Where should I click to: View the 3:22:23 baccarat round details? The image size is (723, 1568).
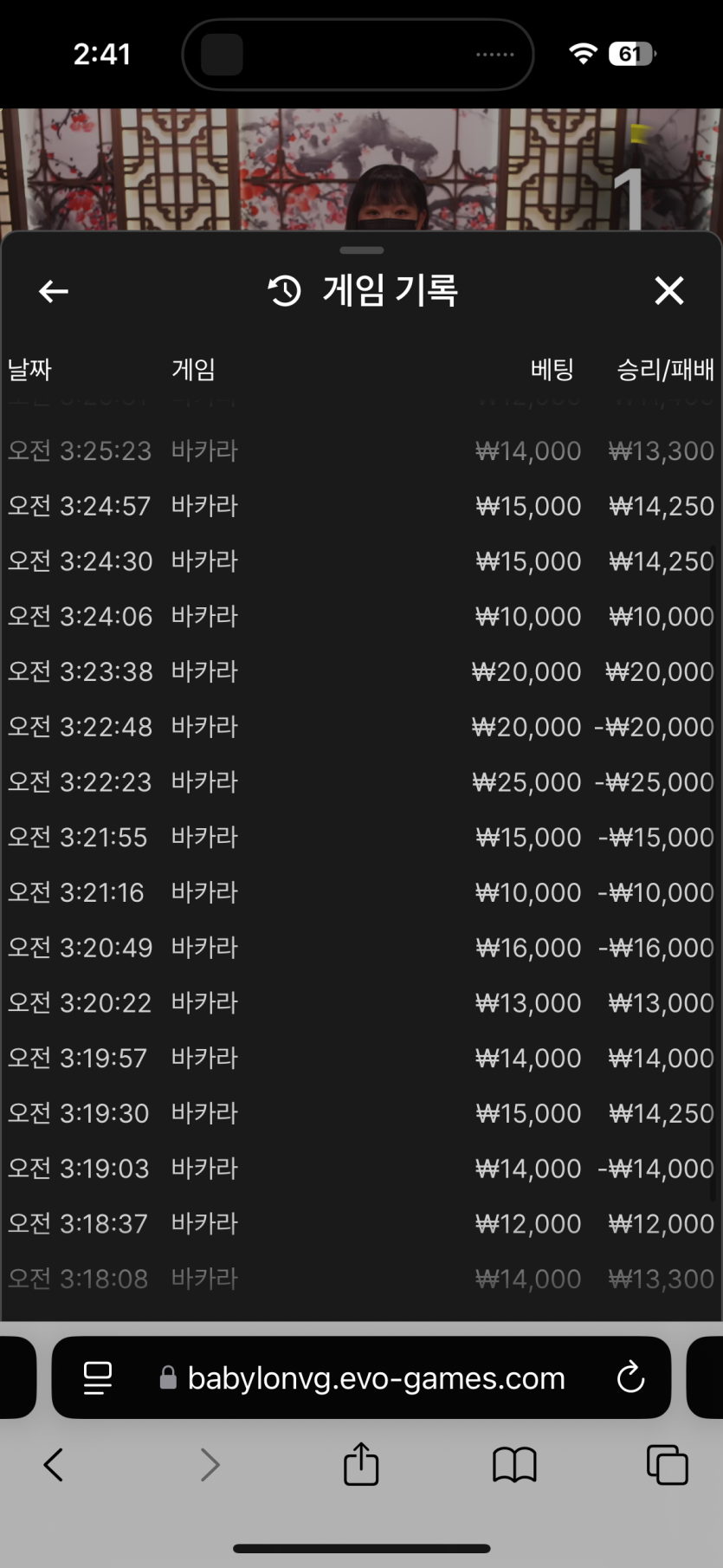tap(361, 782)
